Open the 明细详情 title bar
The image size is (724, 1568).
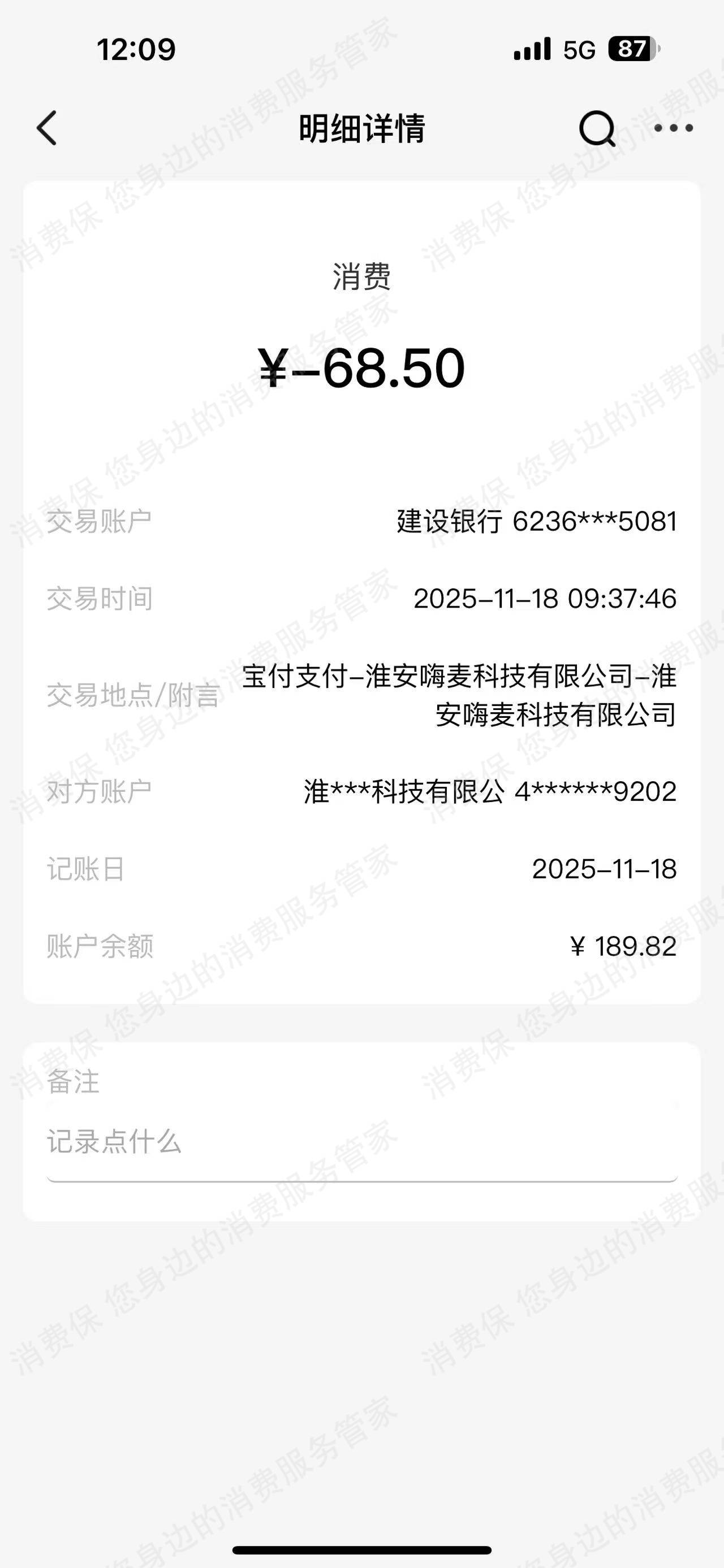(x=361, y=128)
